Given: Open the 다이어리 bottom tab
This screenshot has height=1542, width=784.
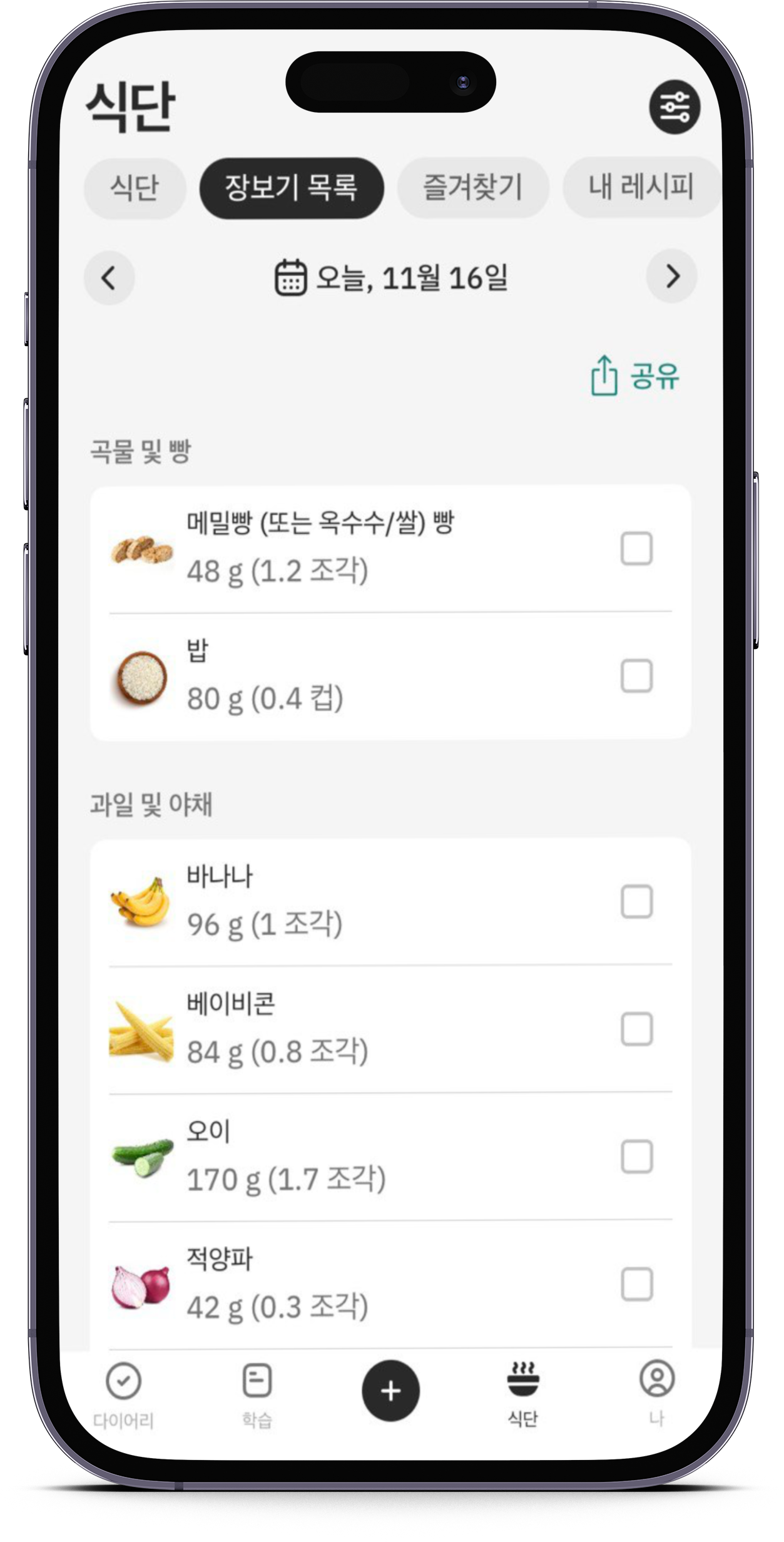Looking at the screenshot, I should click(x=123, y=1394).
